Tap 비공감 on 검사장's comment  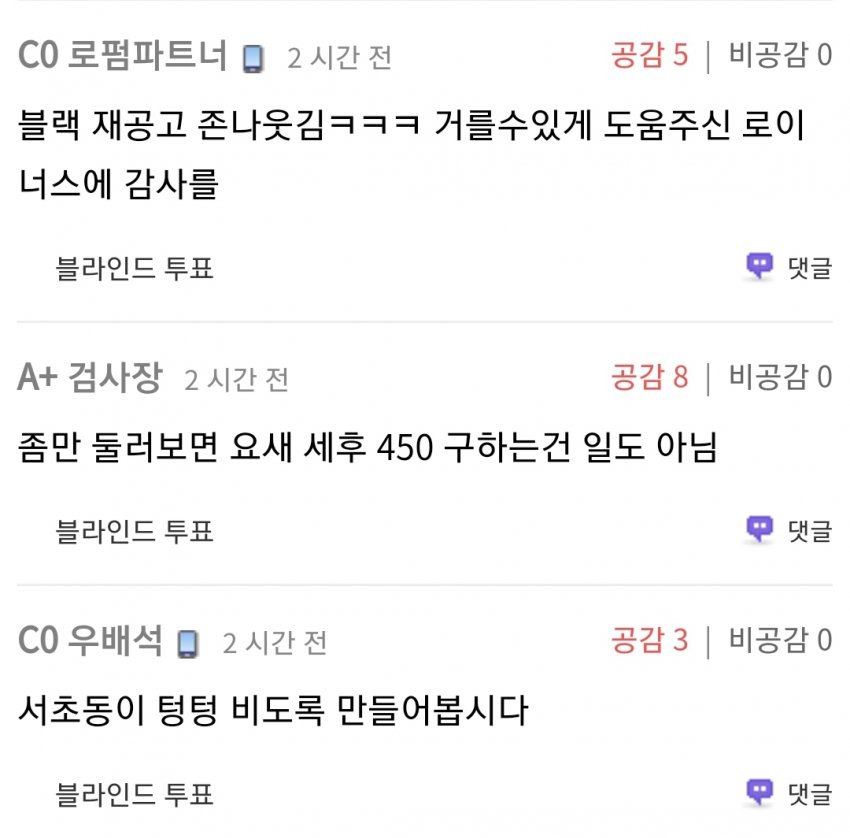point(780,377)
